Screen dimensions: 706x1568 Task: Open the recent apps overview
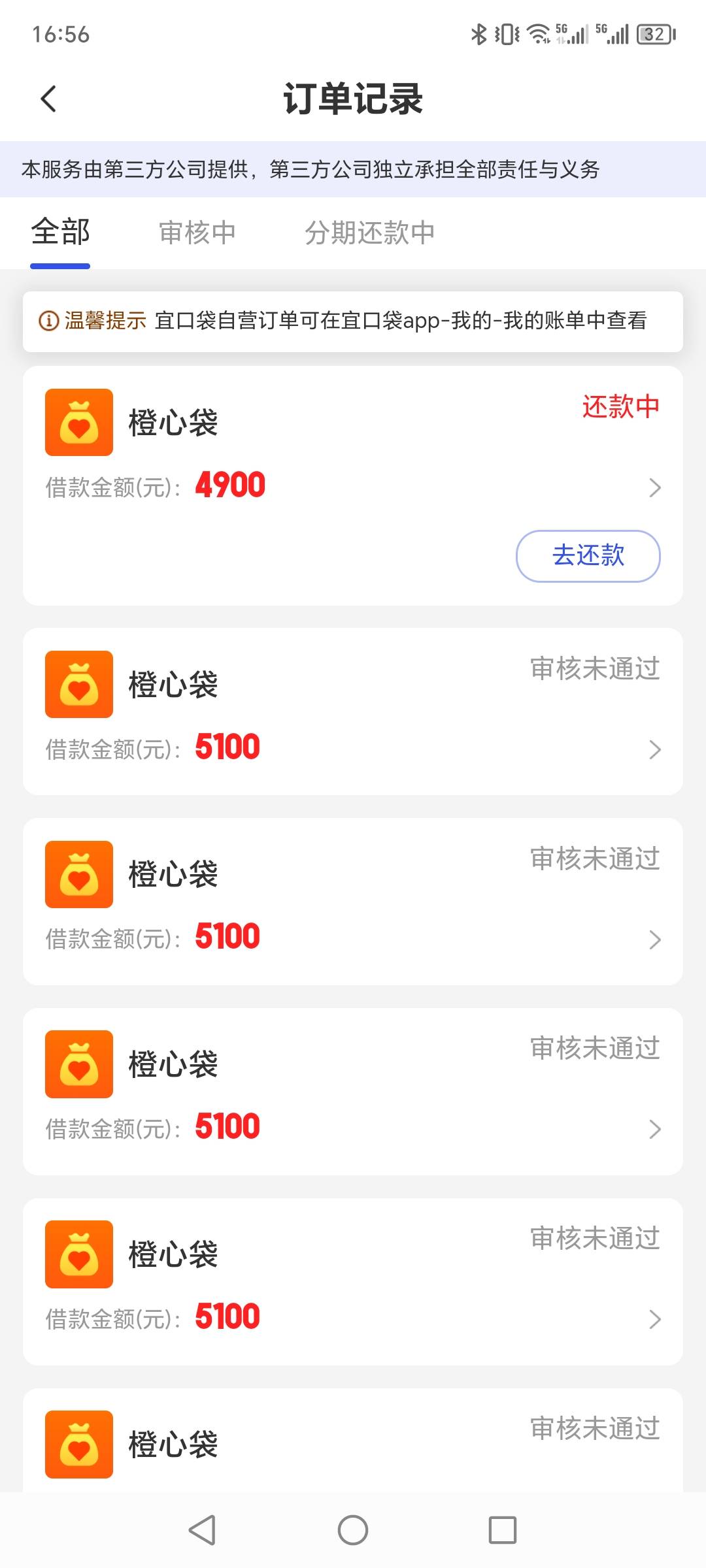(503, 1530)
